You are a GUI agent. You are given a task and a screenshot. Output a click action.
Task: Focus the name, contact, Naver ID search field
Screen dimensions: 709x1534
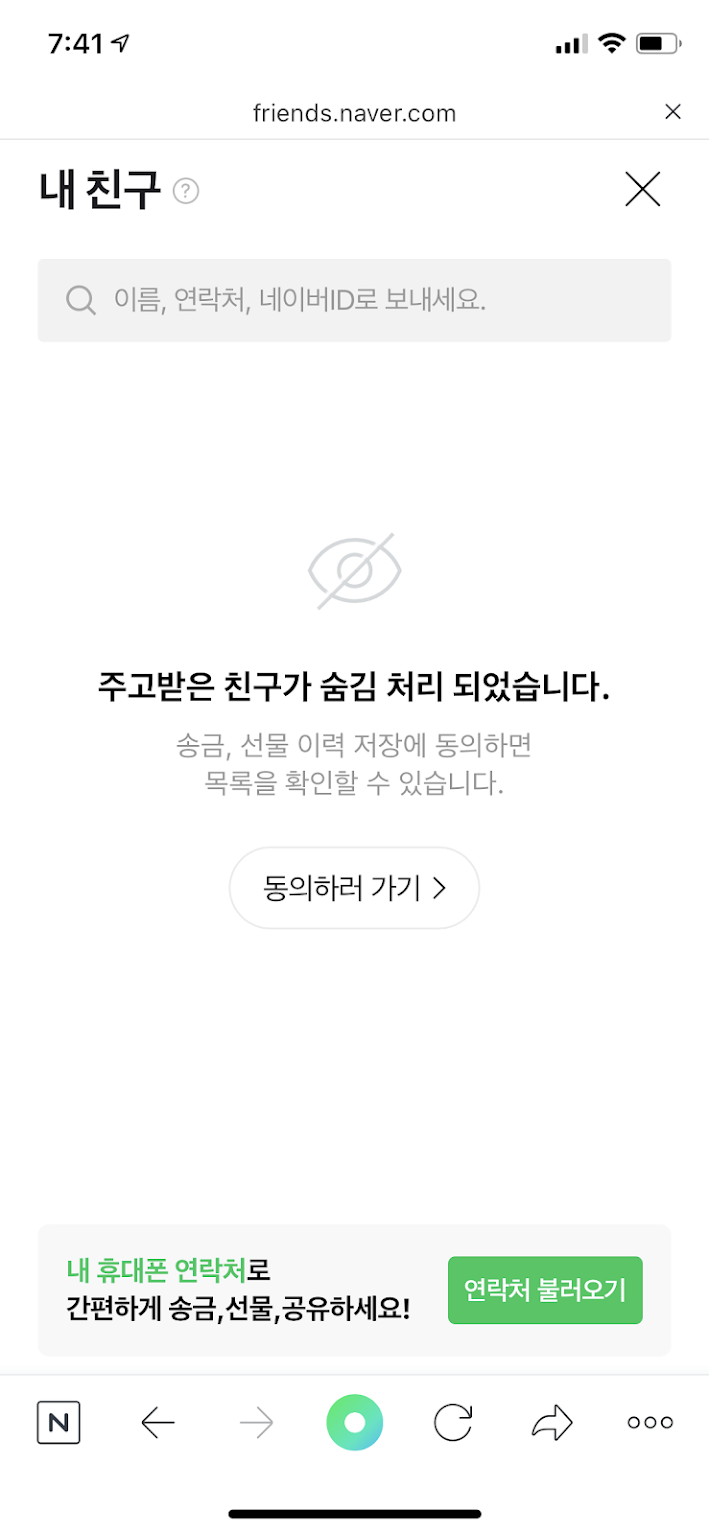click(x=354, y=300)
